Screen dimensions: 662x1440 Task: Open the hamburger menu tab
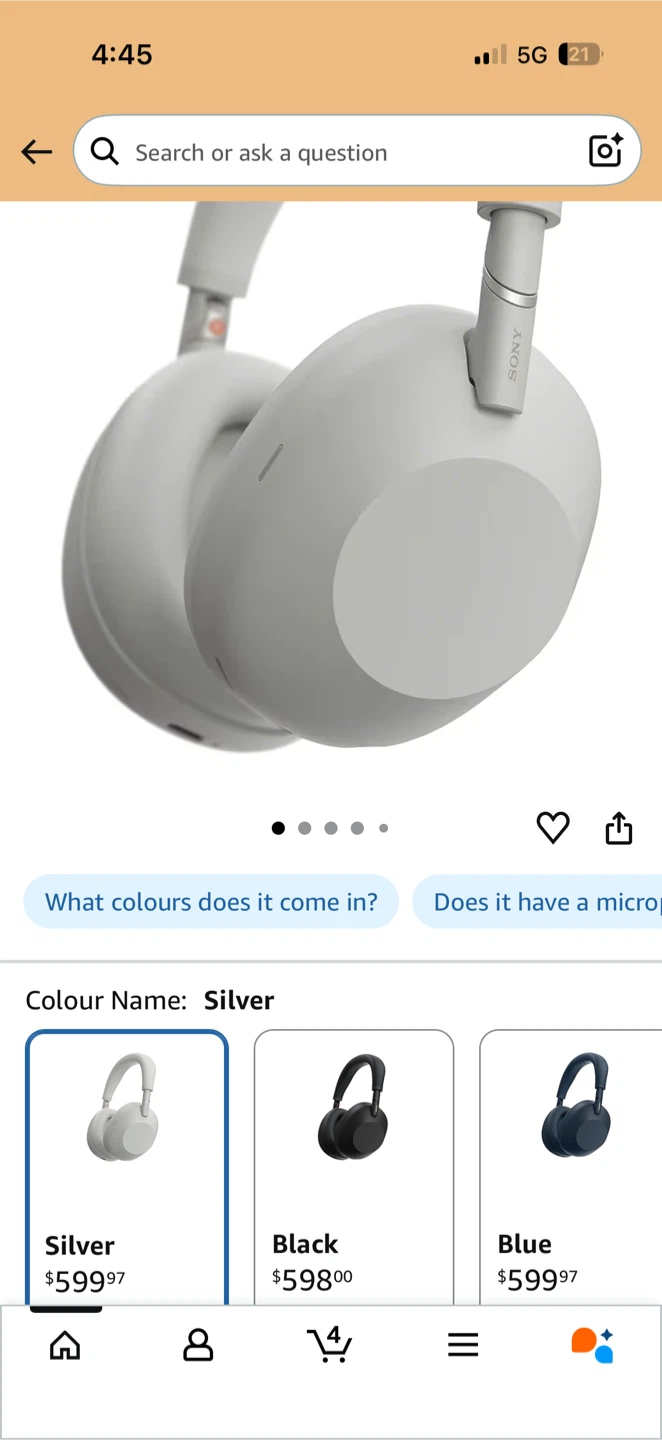[x=463, y=1345]
